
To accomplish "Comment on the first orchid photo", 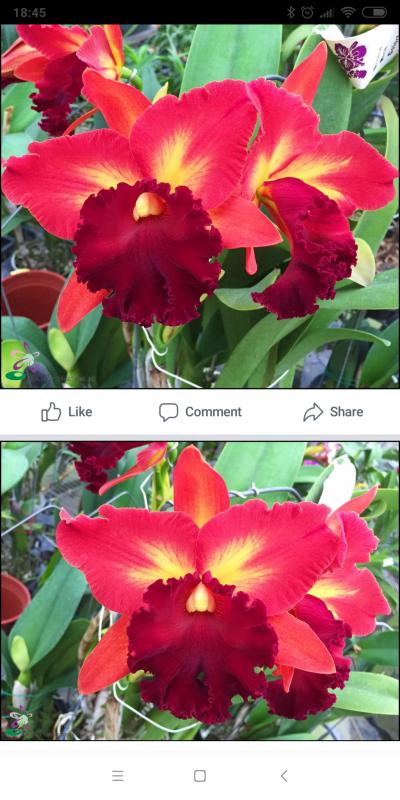I will [200, 412].
